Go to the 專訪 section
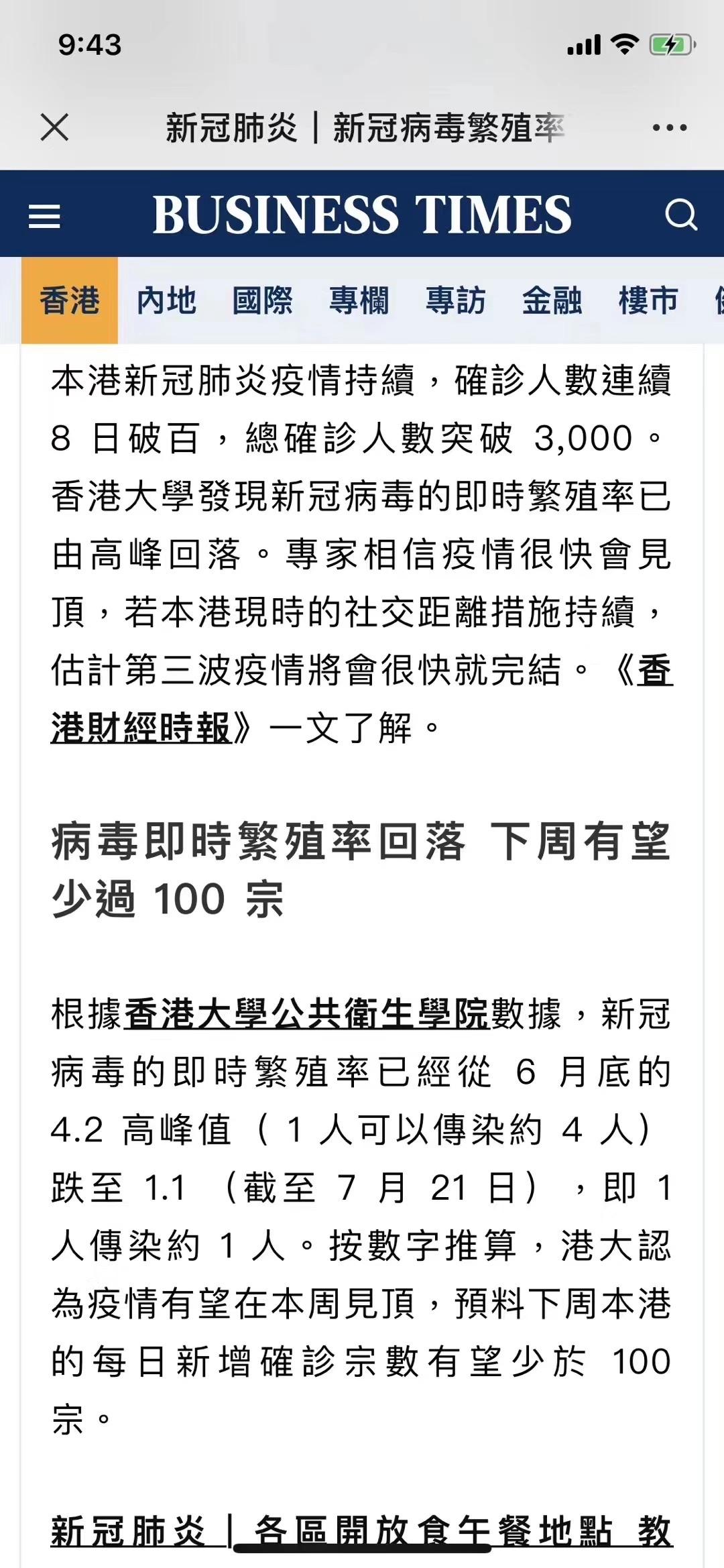Screen dimensions: 724x1568 coord(456,300)
